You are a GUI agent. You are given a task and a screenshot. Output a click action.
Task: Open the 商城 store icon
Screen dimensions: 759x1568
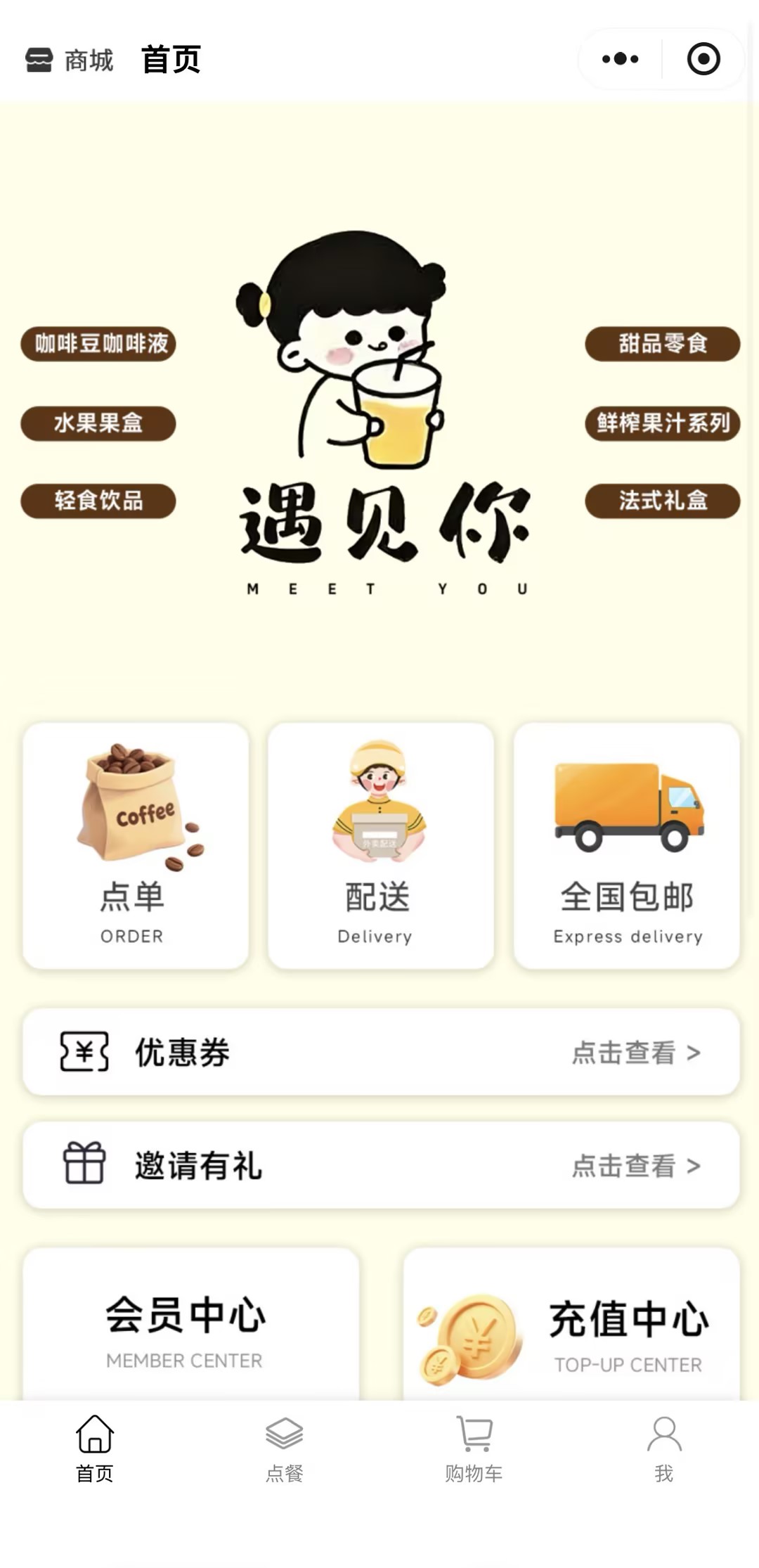[x=39, y=60]
